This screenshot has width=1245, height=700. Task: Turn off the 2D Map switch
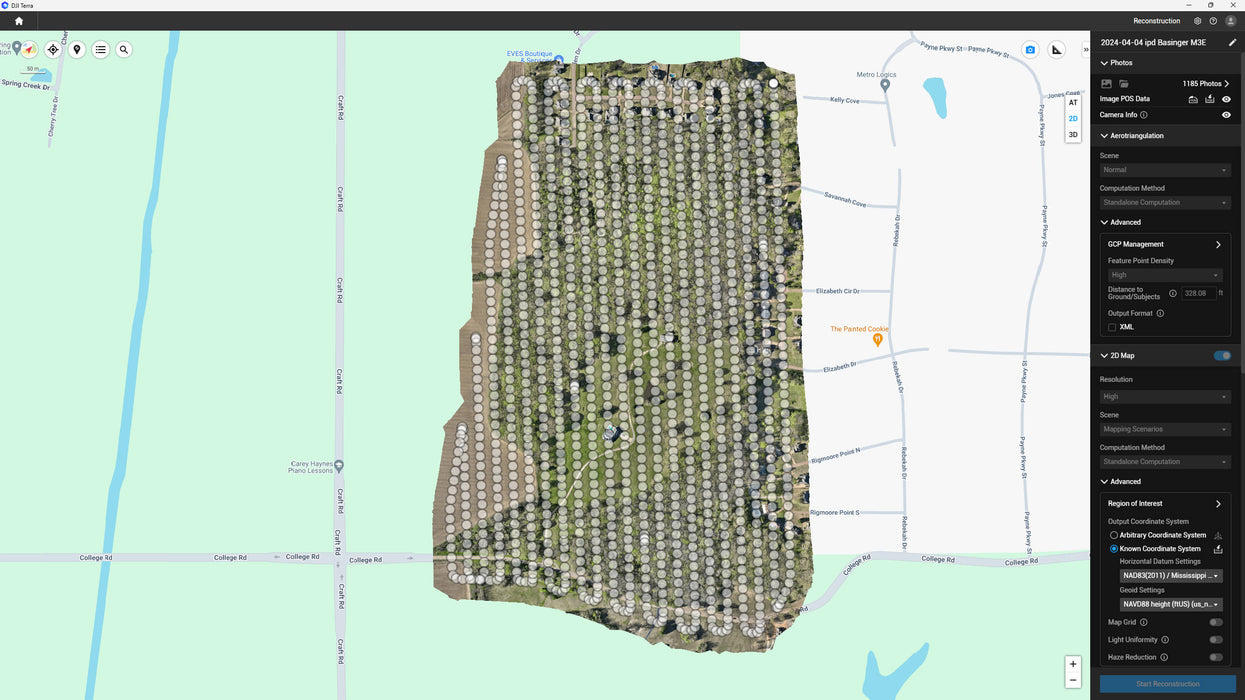tap(1222, 355)
